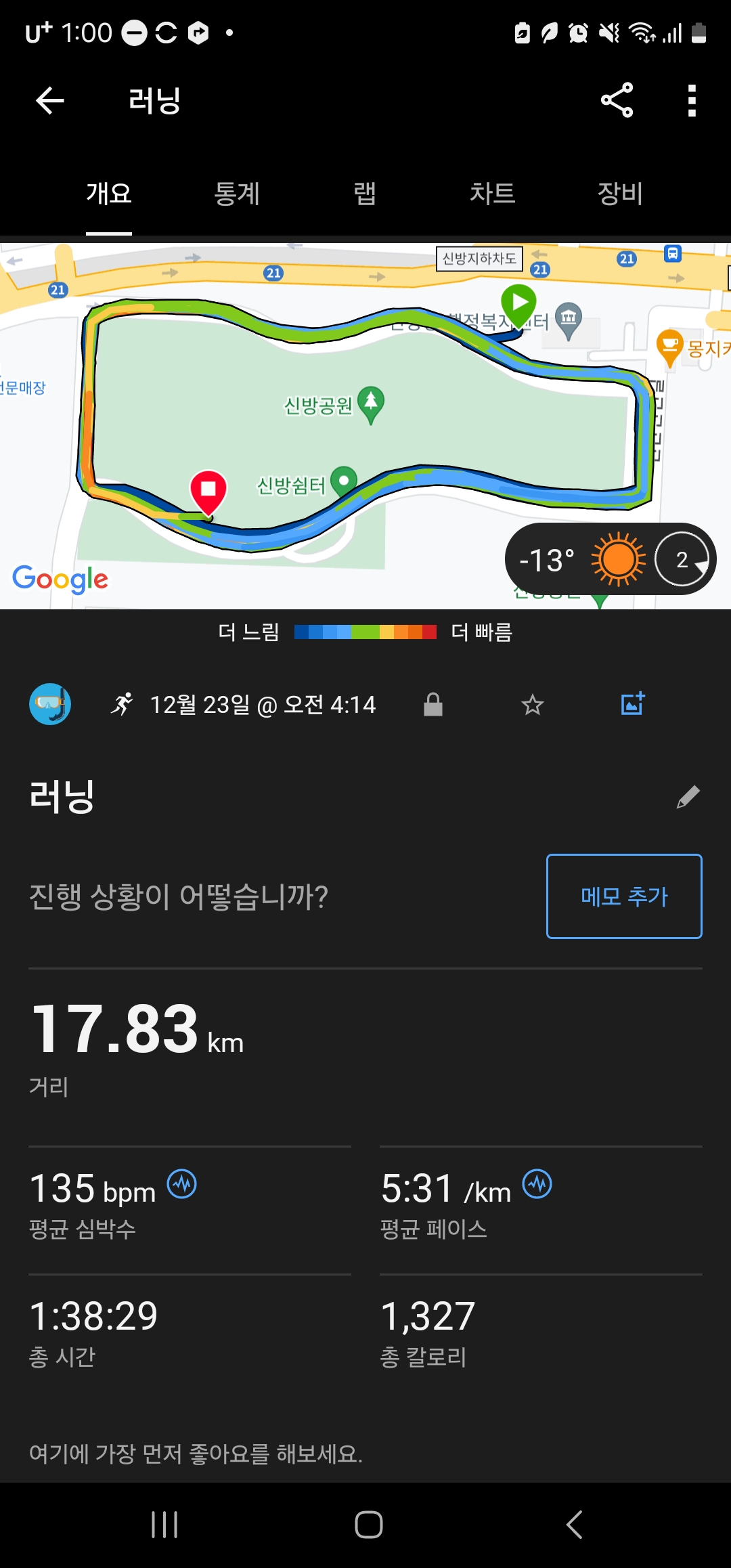Tap the 메모 추가 button

coord(624,896)
